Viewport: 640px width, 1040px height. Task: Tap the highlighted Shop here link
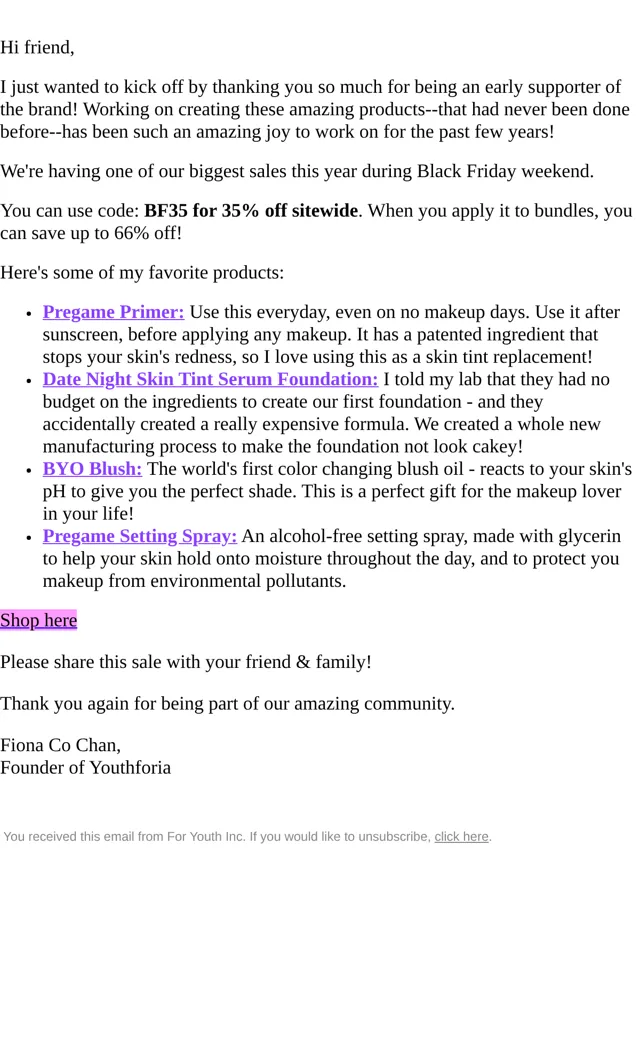38,620
